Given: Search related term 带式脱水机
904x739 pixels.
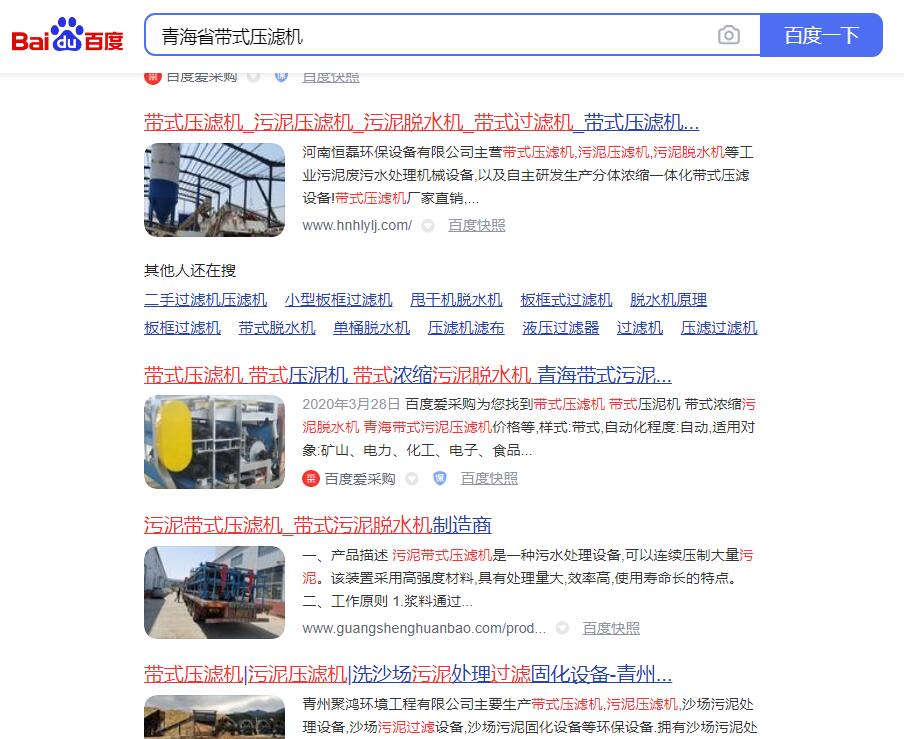Looking at the screenshot, I should coord(277,328).
